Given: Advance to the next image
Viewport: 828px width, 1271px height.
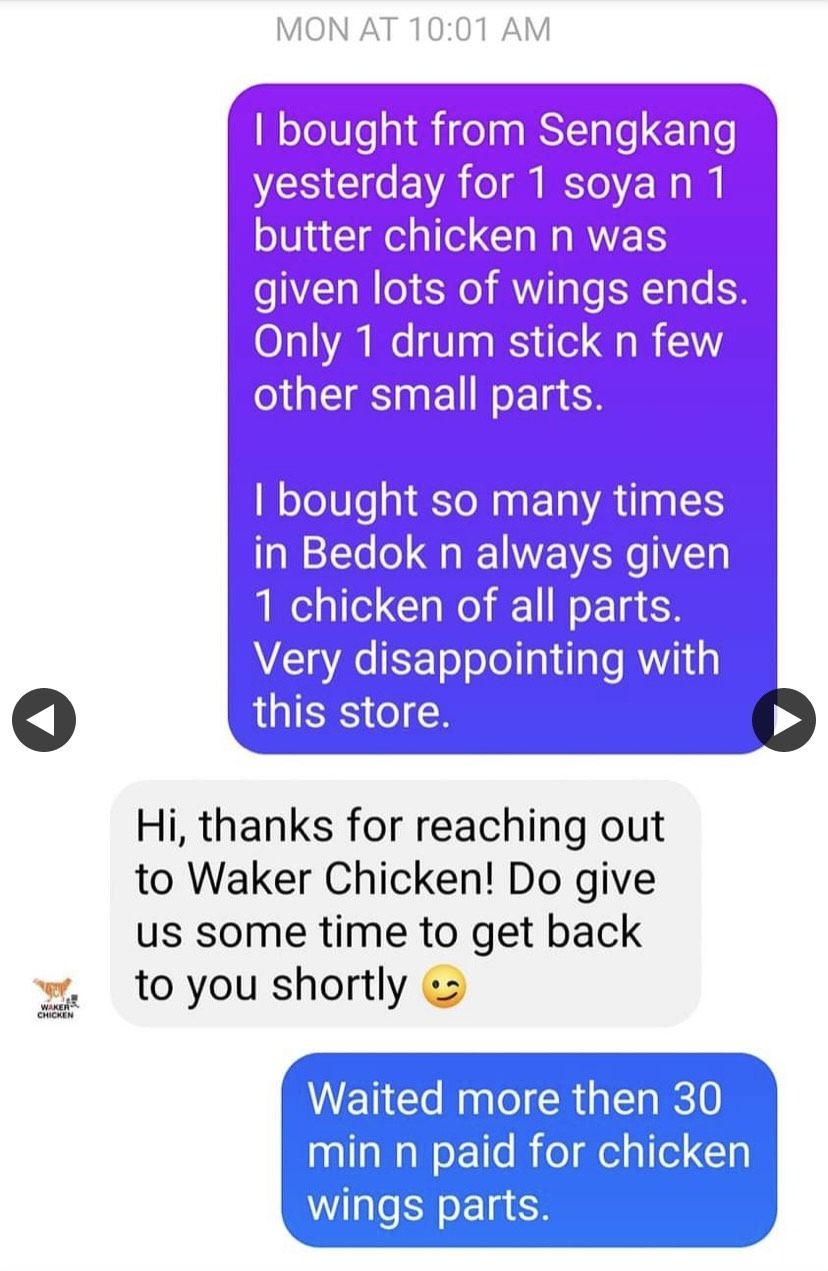Looking at the screenshot, I should [x=784, y=720].
